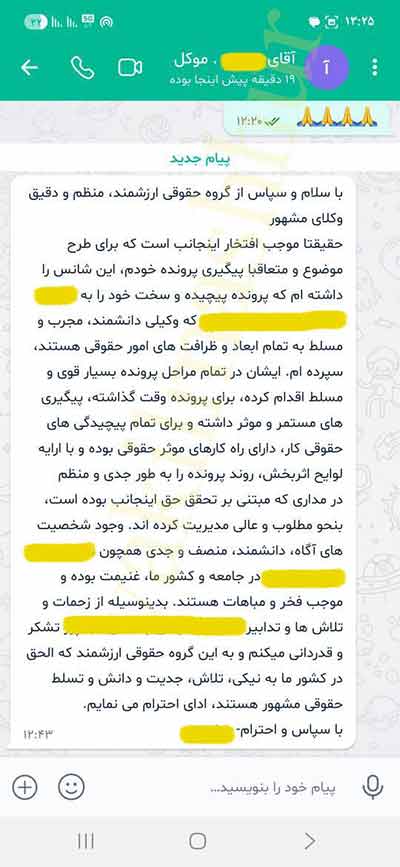Viewport: 400px width, 867px height.
Task: Tap the plus attachment button
Action: click(24, 786)
